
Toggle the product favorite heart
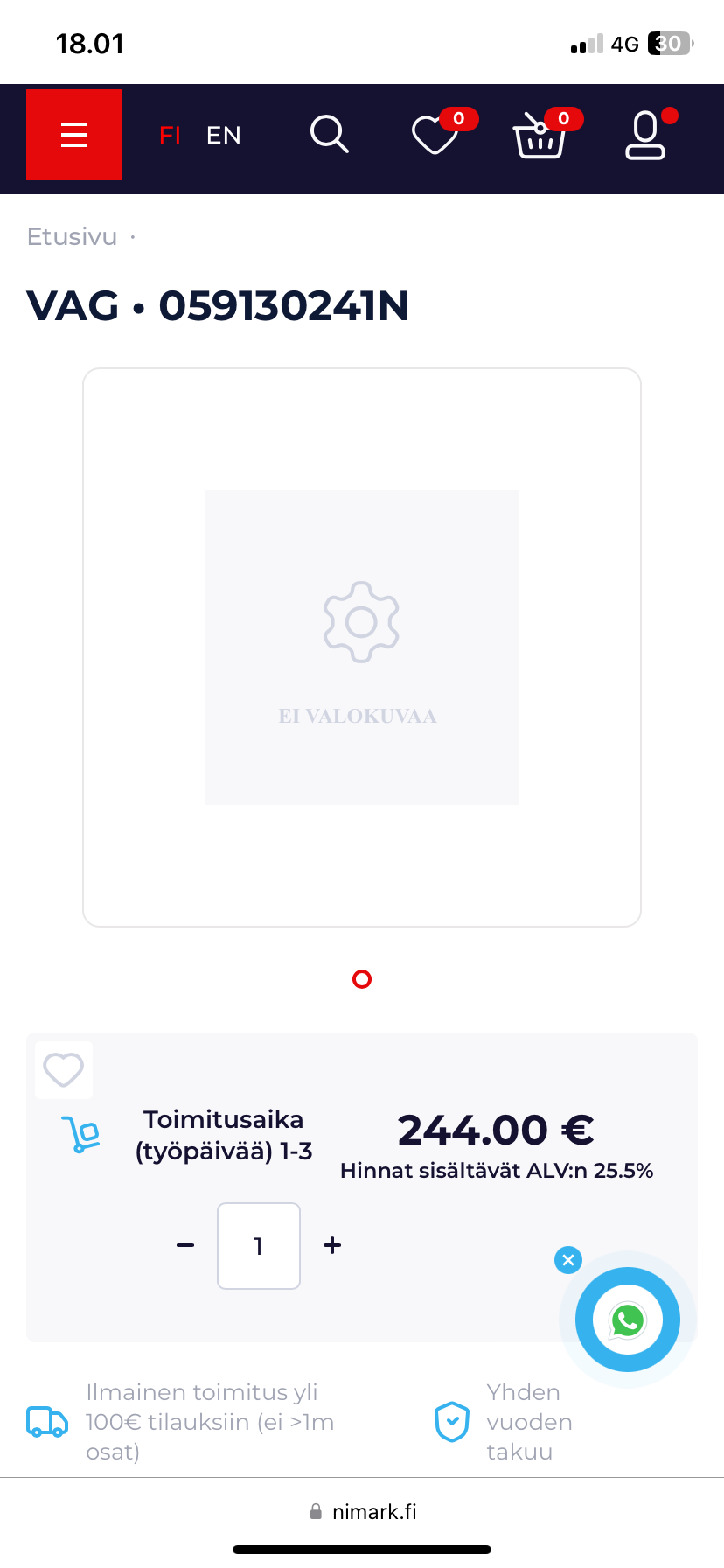(63, 1069)
